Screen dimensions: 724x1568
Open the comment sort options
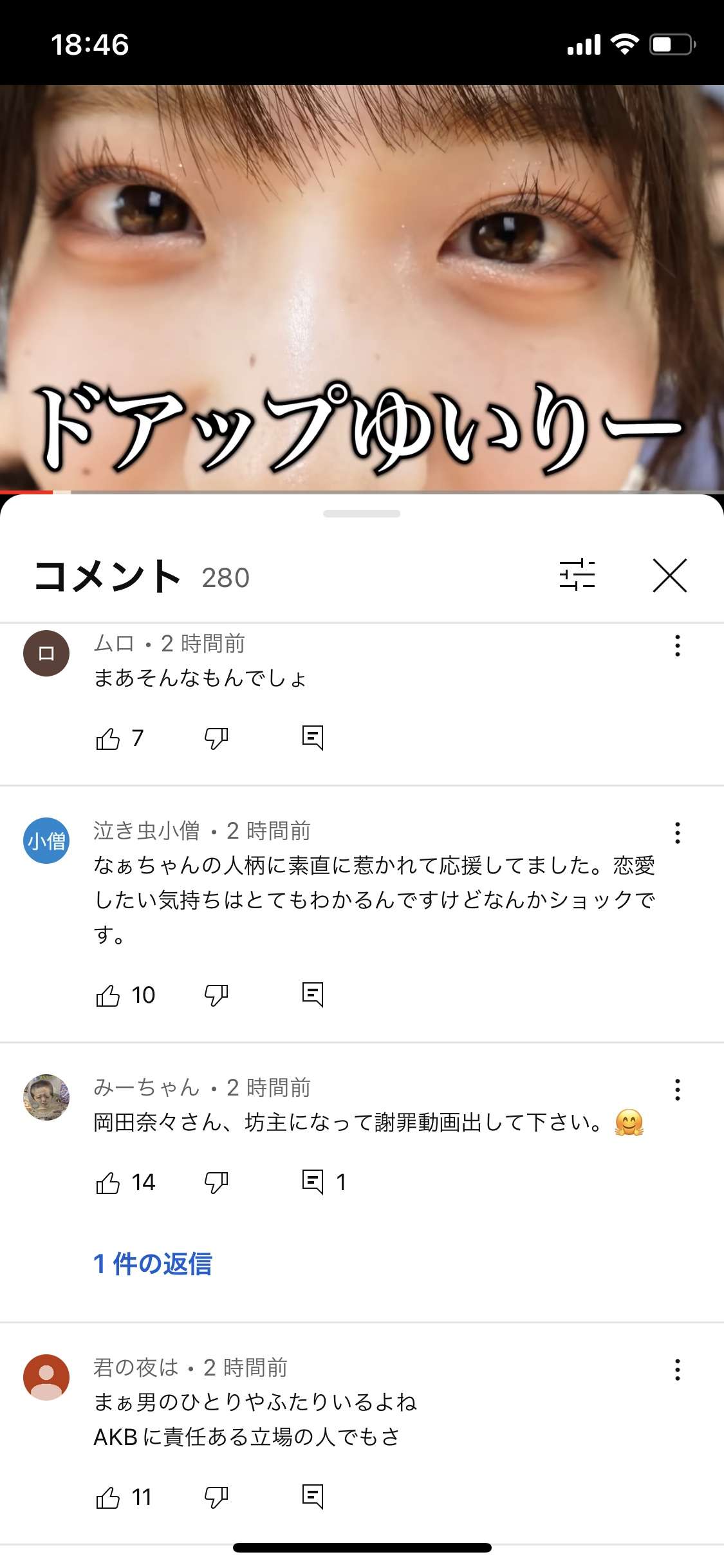pos(577,574)
